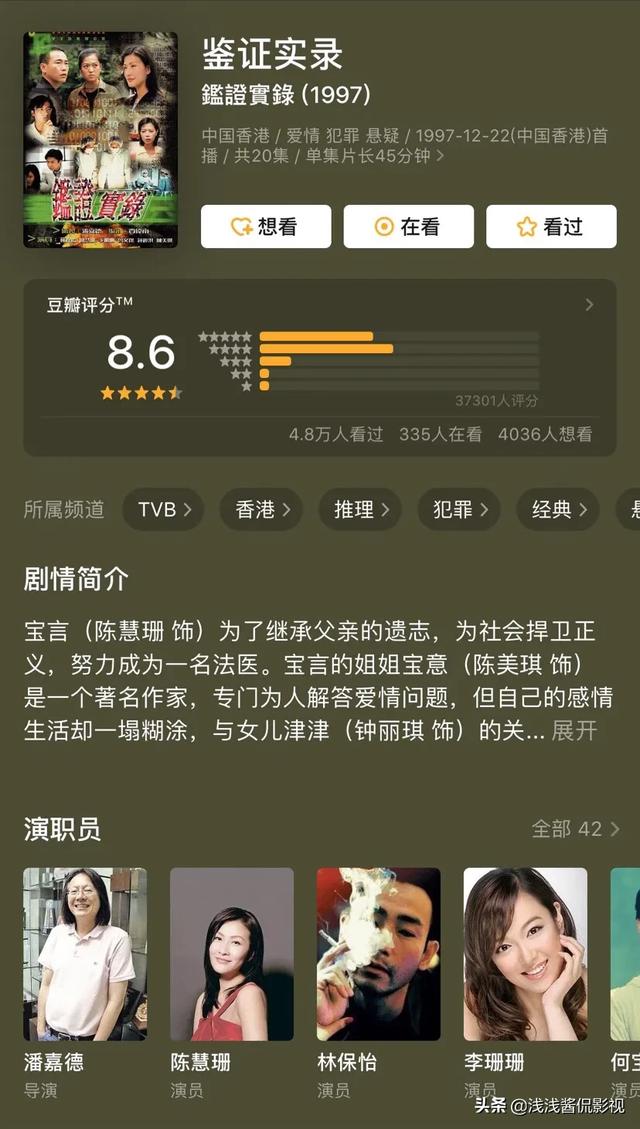
Task: Open the 香港 channel chip
Action: [x=261, y=510]
